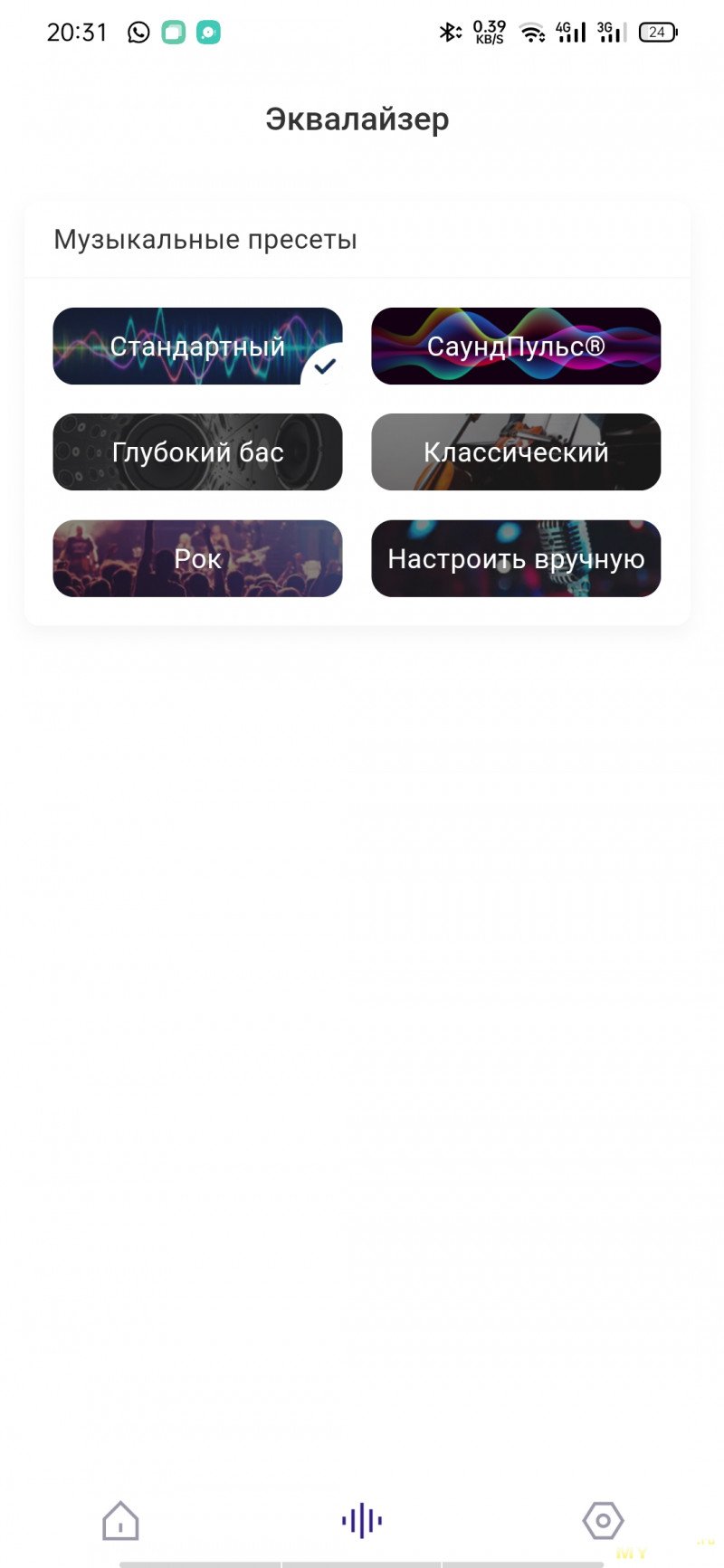Open Настроить вручную manual equalizer
Screen dimensions: 724x1568
pos(516,558)
